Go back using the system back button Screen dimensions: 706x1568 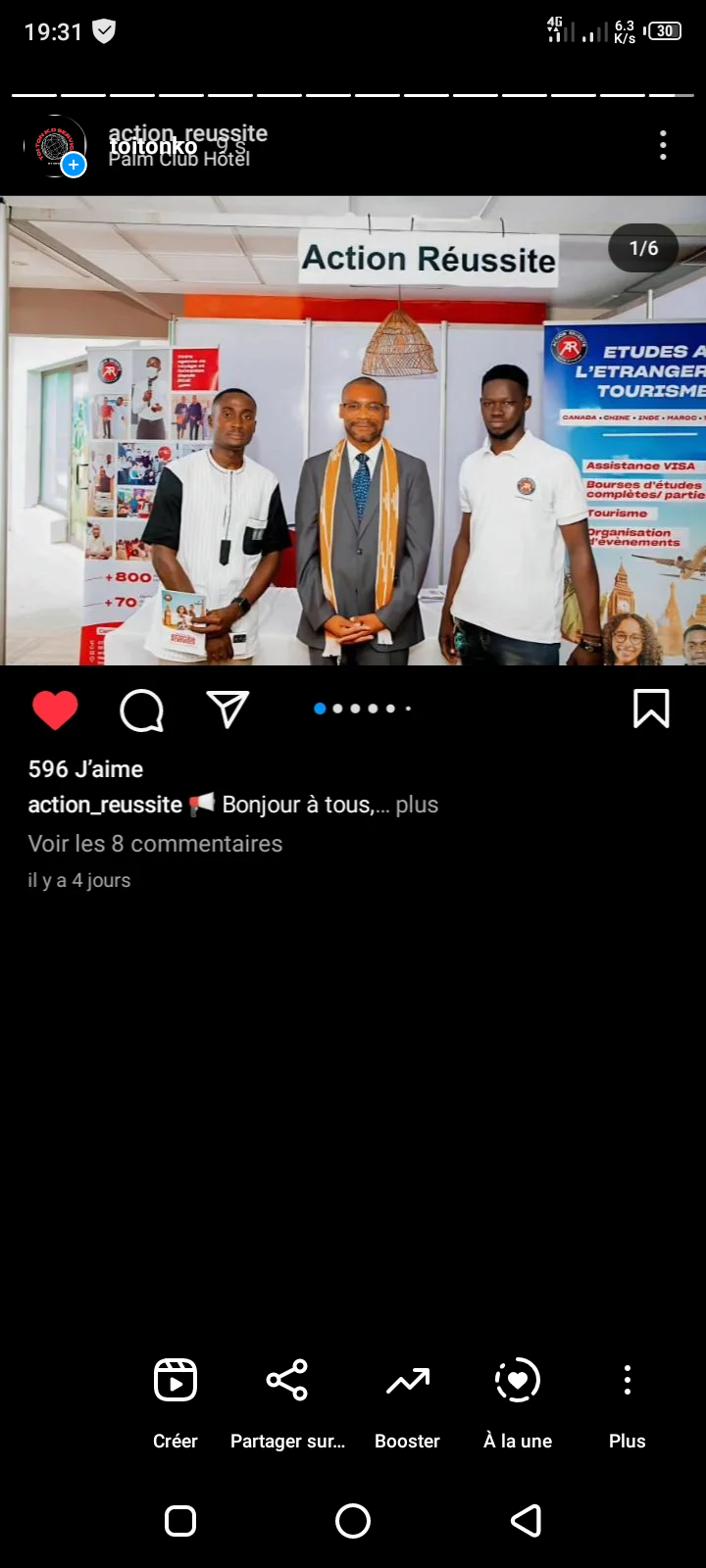(527, 1521)
